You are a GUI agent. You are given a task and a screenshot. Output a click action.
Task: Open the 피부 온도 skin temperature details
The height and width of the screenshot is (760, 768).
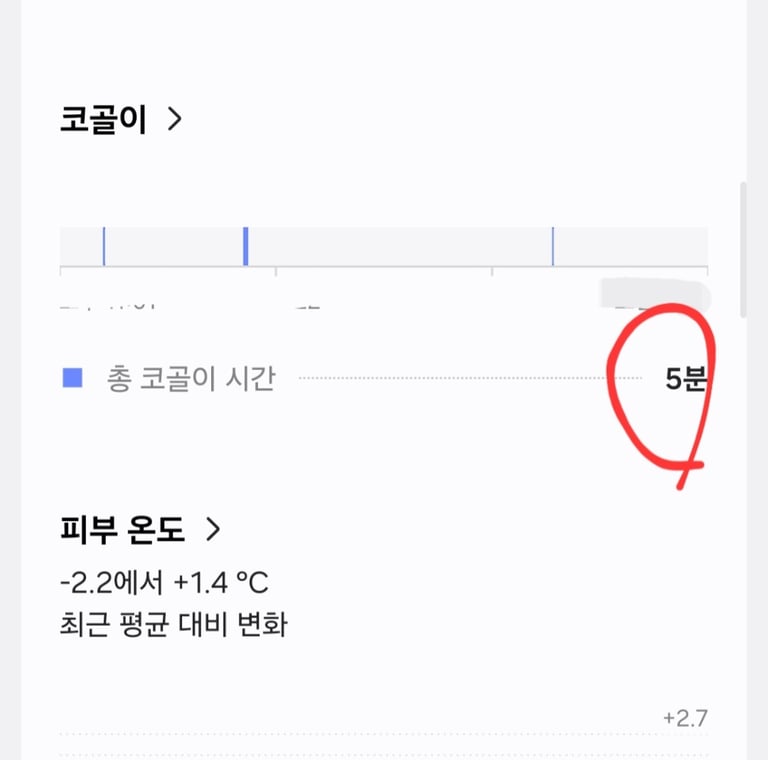point(140,529)
